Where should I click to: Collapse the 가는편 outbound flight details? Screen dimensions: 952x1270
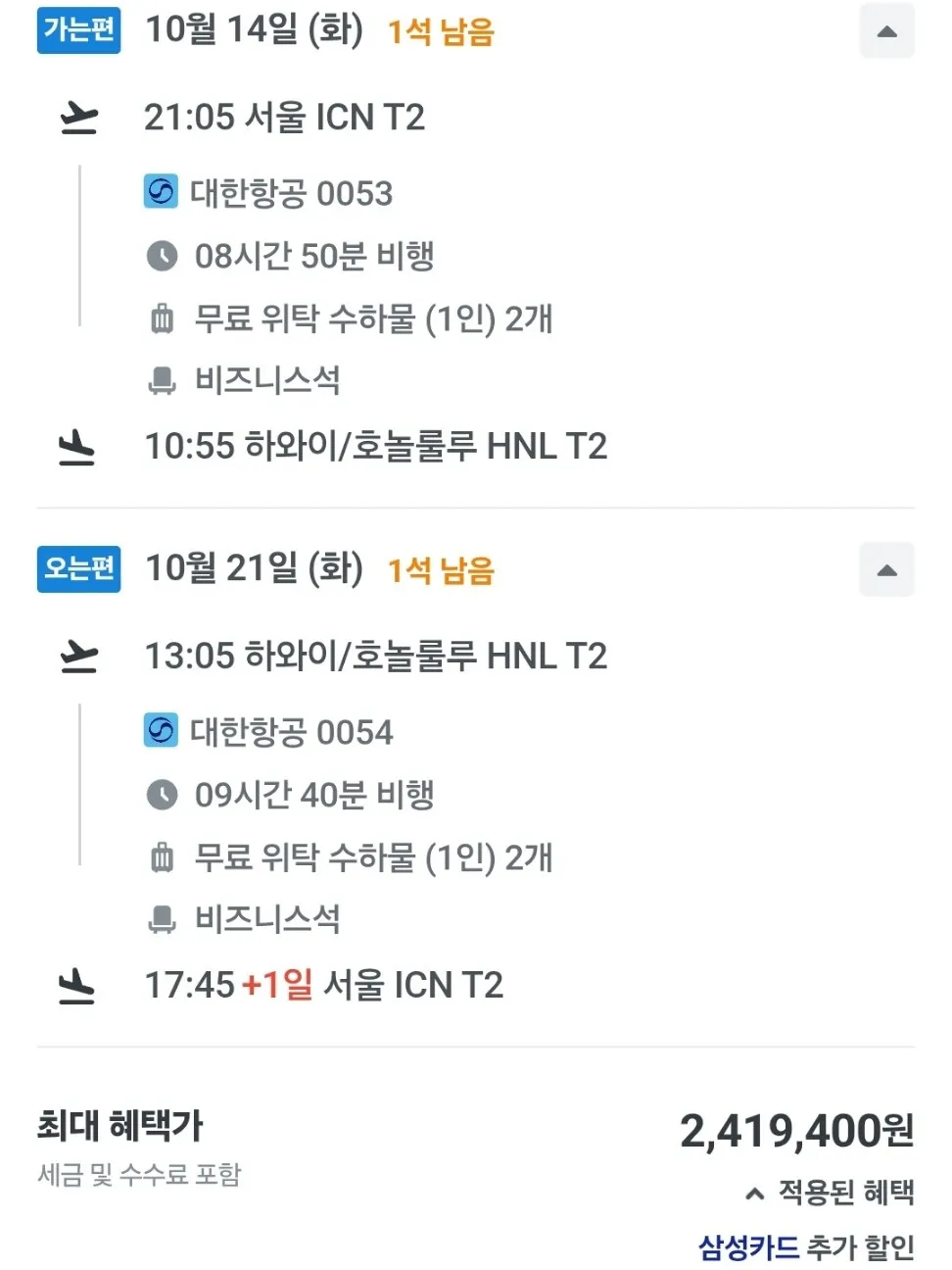point(886,31)
